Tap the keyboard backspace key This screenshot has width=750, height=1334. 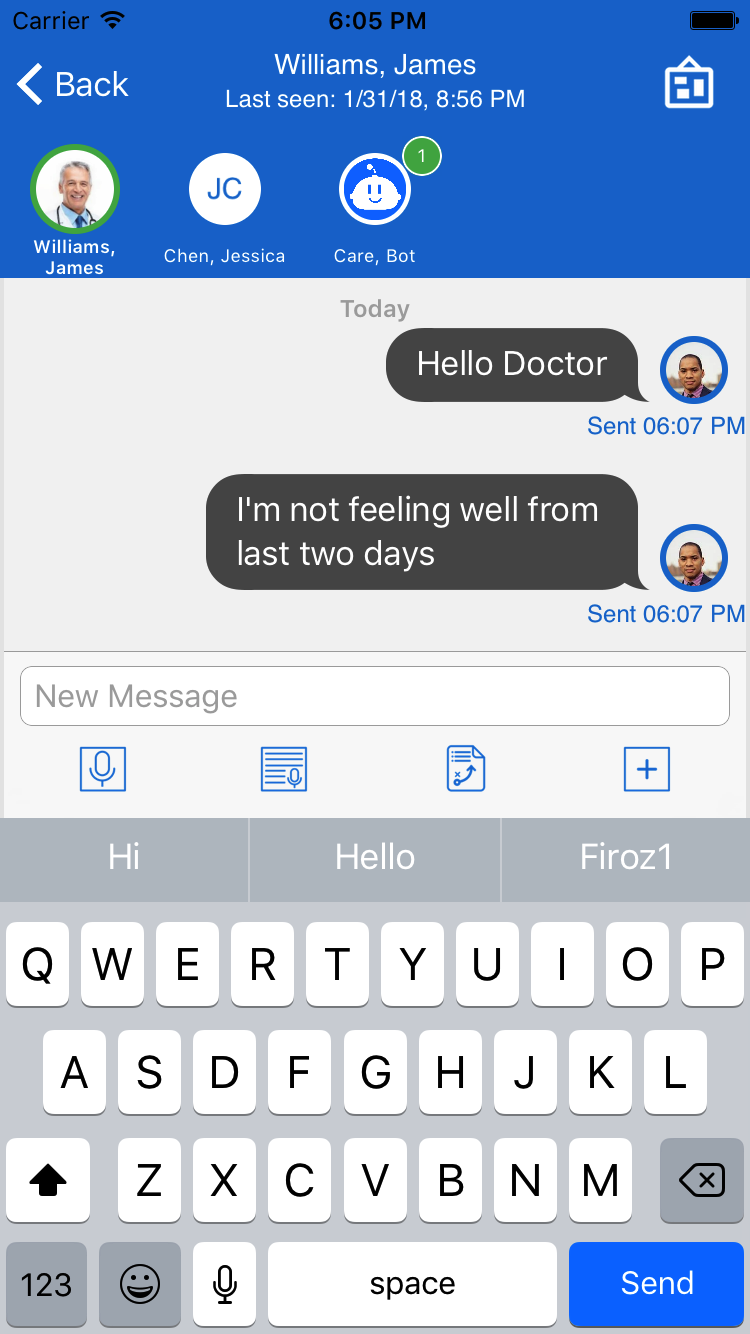pos(702,1181)
